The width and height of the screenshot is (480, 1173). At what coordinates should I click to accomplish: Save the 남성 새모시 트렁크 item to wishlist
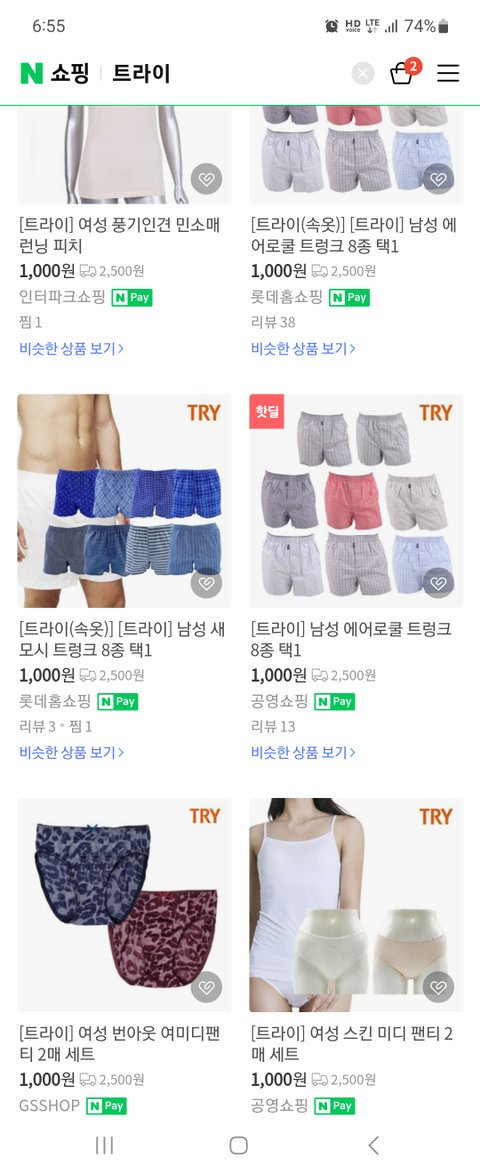[x=206, y=583]
